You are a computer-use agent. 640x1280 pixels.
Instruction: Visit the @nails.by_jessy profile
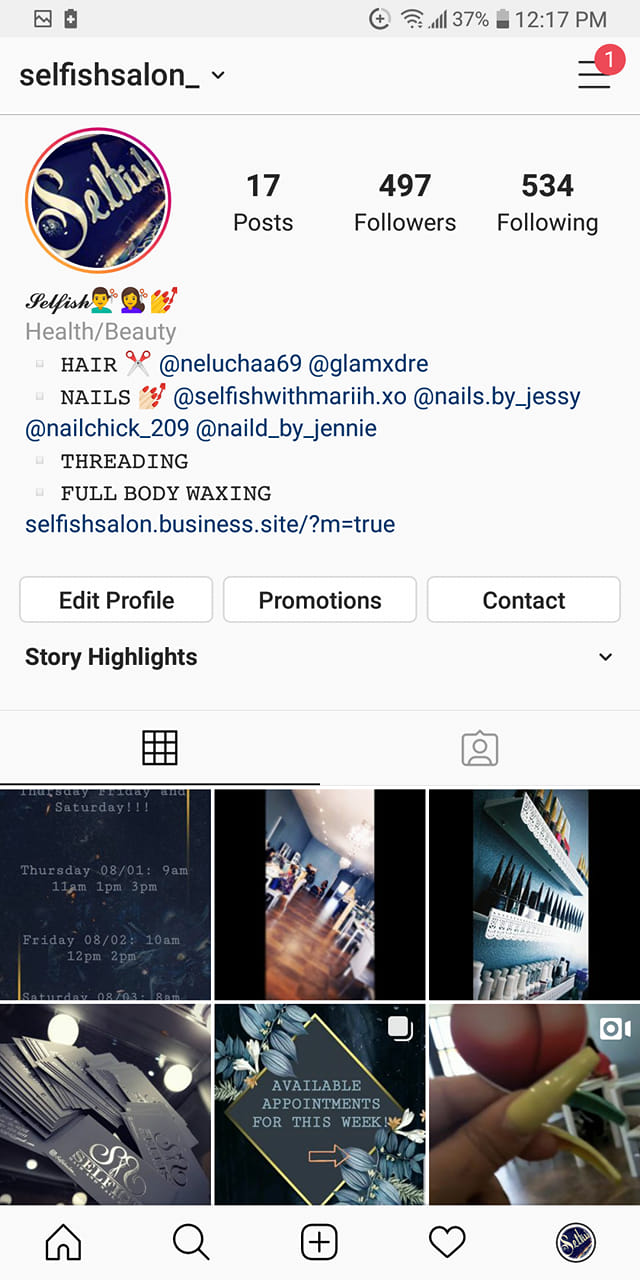(497, 397)
